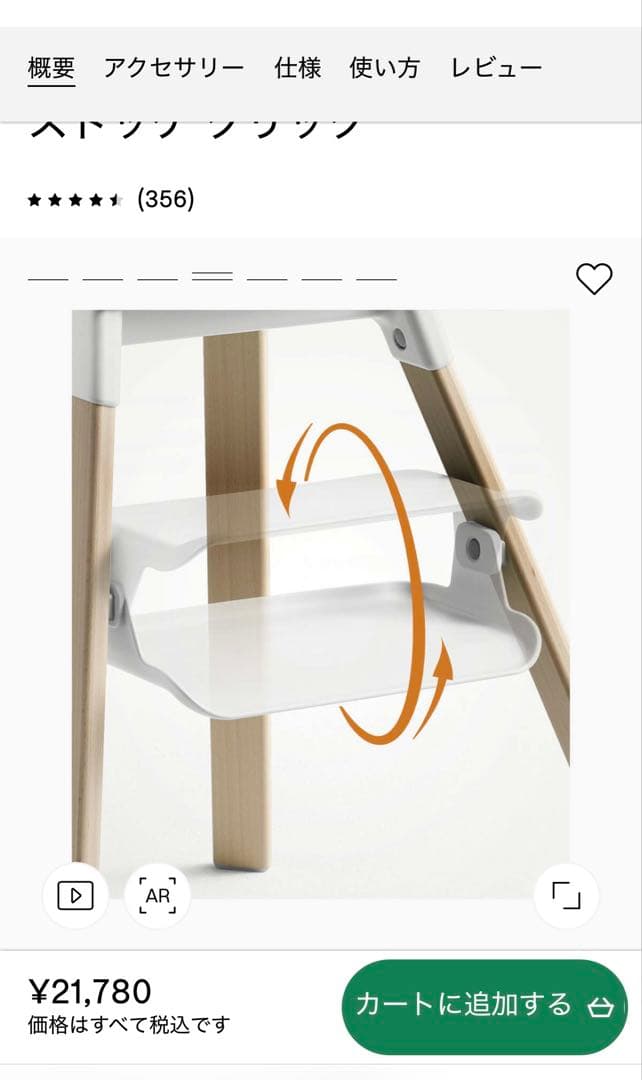This screenshot has height=1080, width=642.
Task: Open the アクセサリー tab
Action: 174,69
